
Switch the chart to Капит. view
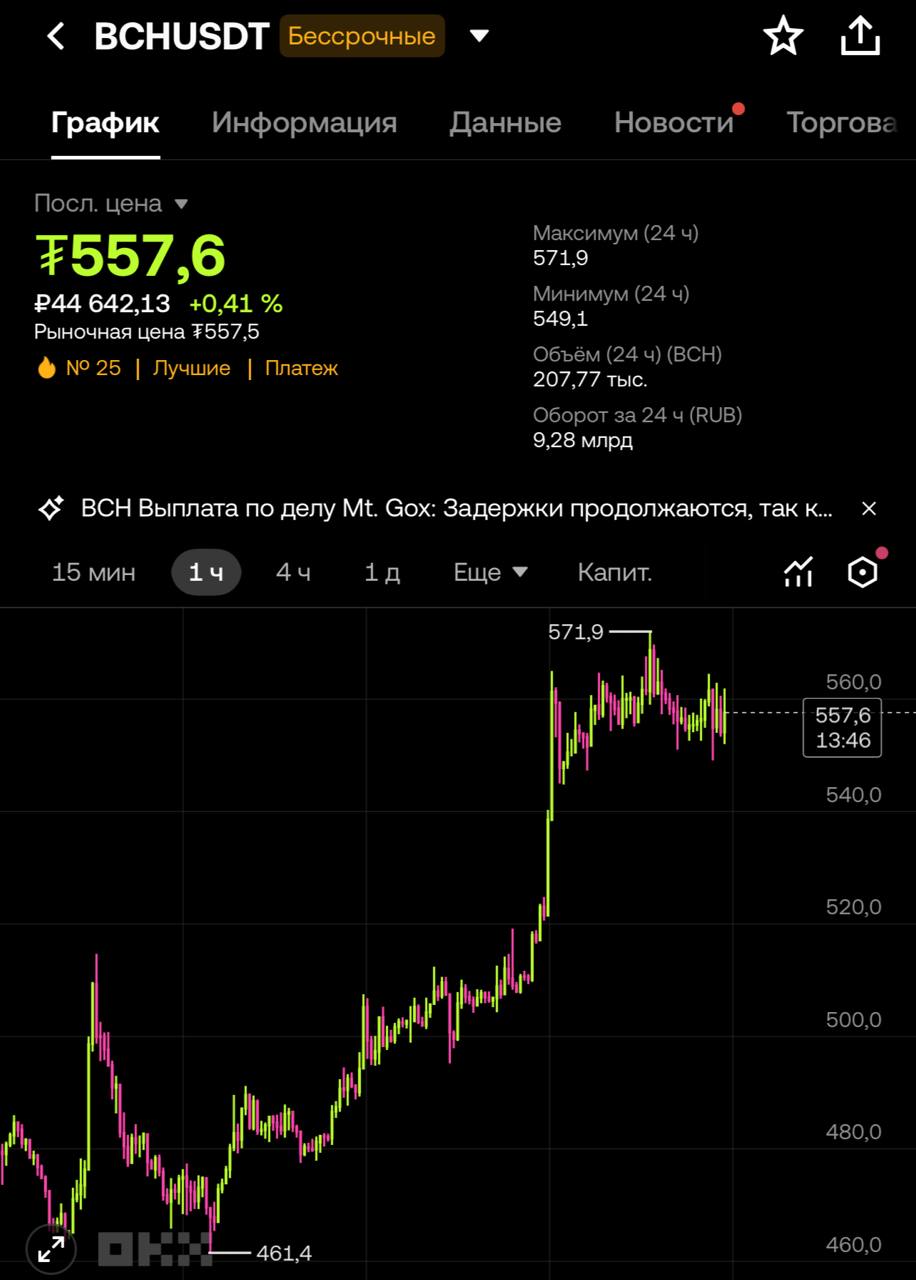tap(614, 573)
